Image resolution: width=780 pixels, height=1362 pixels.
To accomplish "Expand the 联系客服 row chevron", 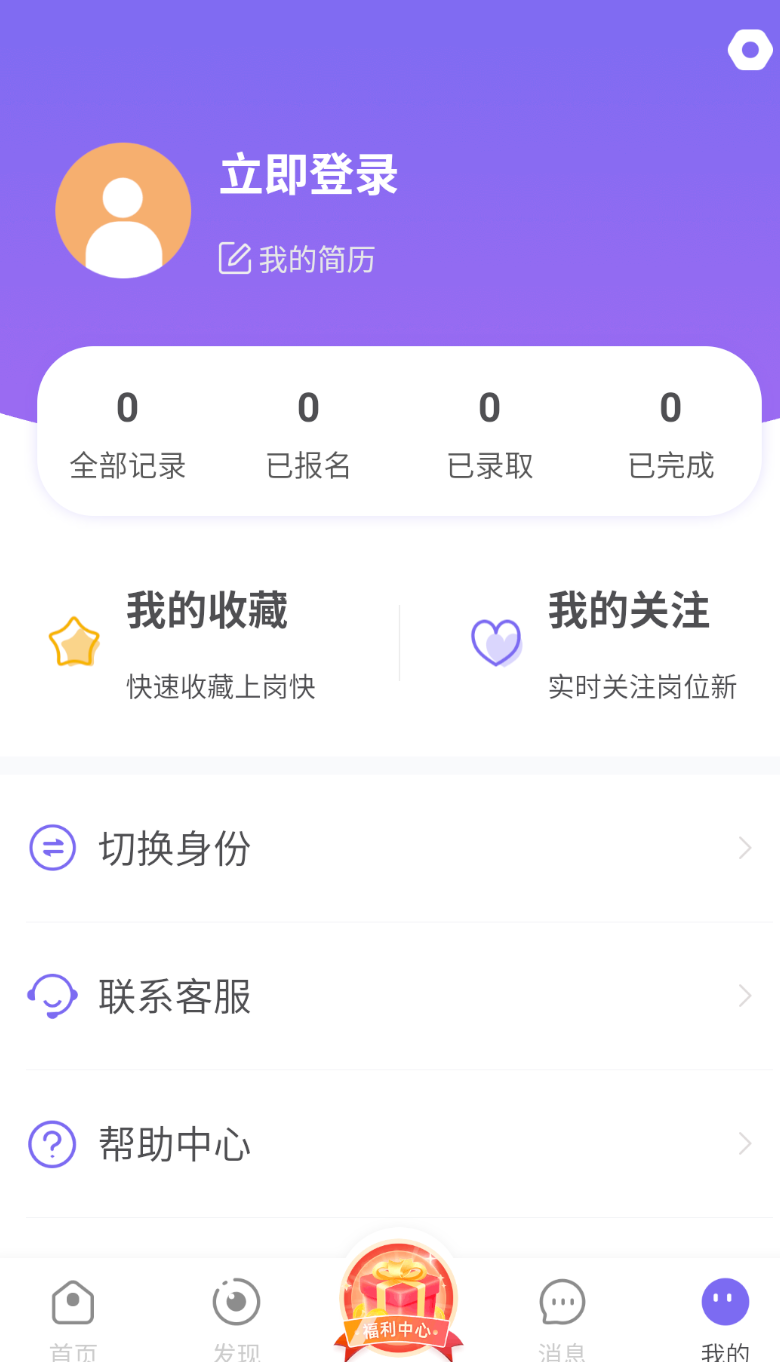I will pyautogui.click(x=744, y=995).
